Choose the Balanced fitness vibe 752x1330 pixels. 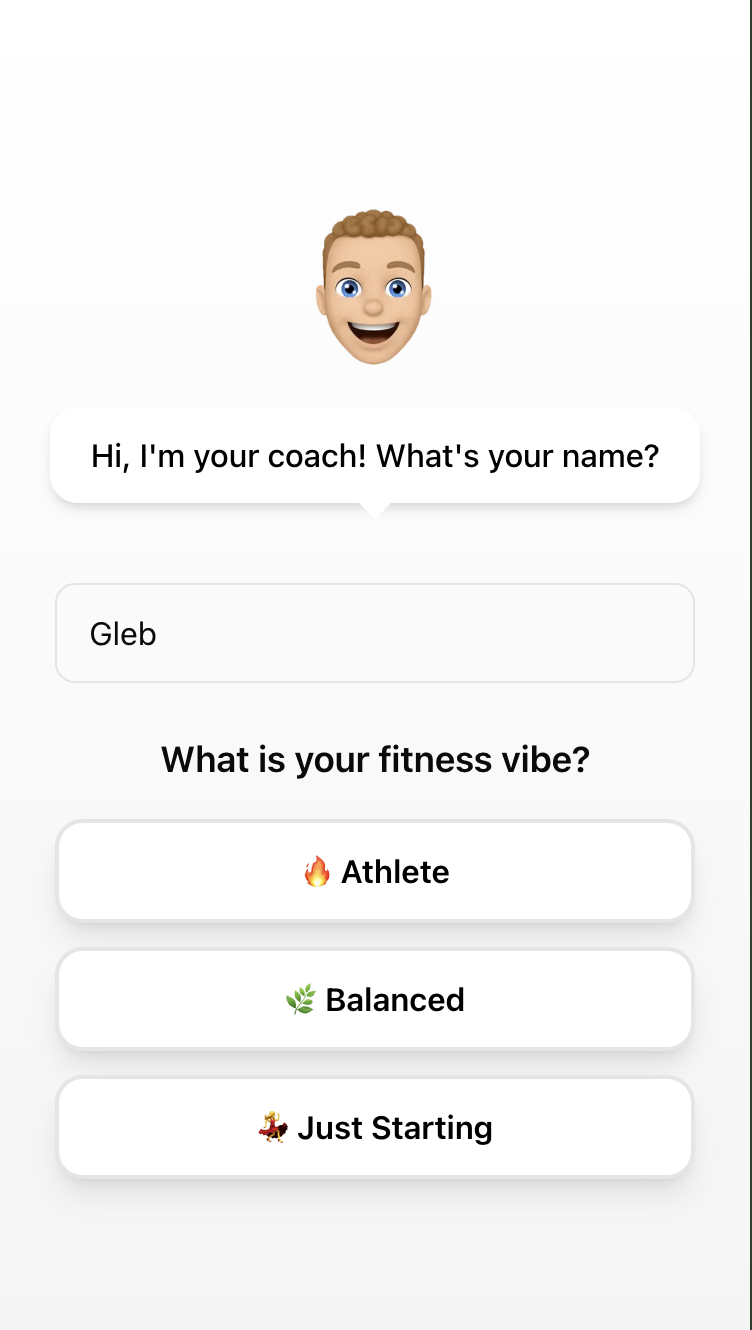coord(374,999)
